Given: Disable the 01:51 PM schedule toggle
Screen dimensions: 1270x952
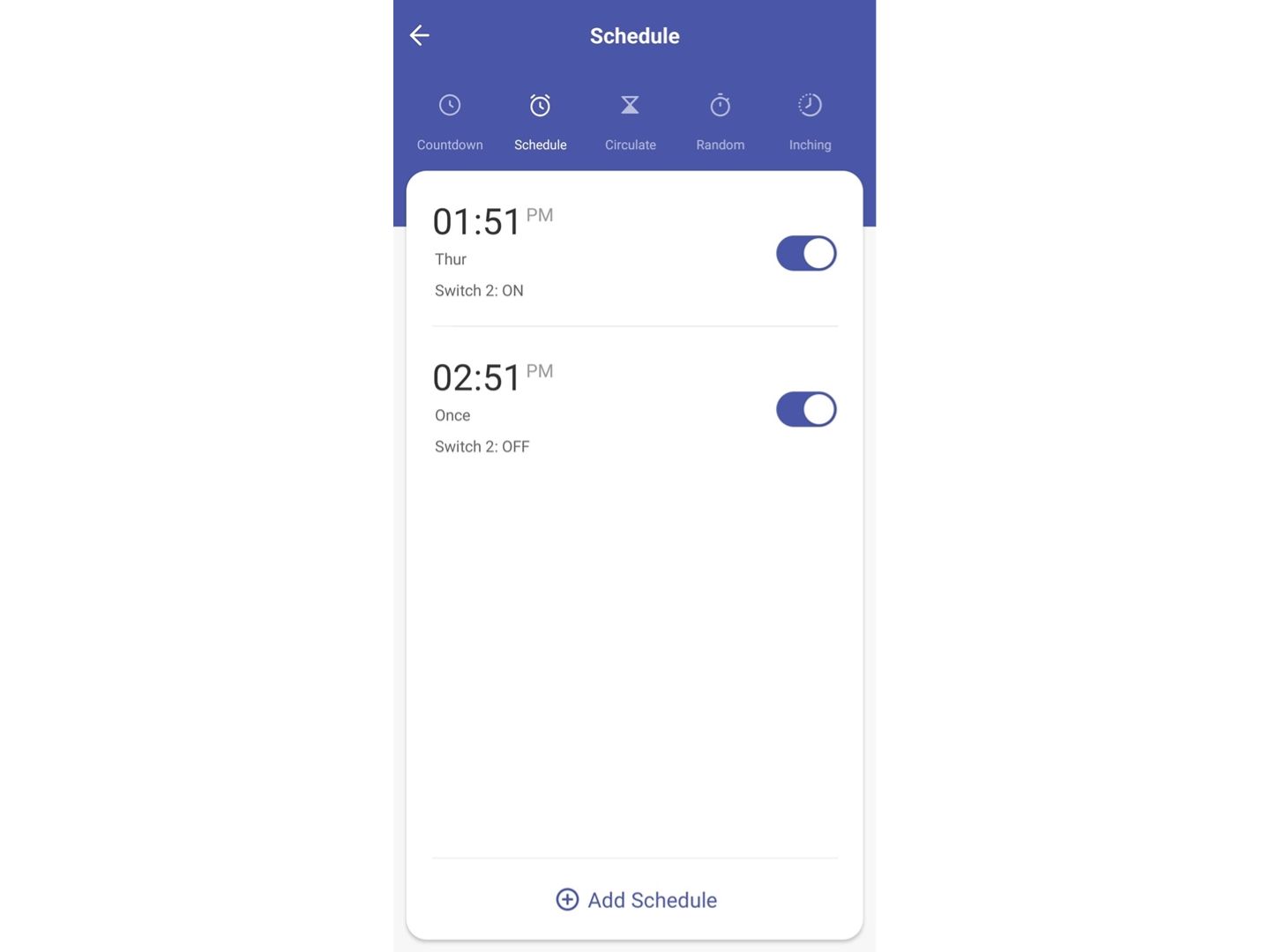Looking at the screenshot, I should coord(805,254).
